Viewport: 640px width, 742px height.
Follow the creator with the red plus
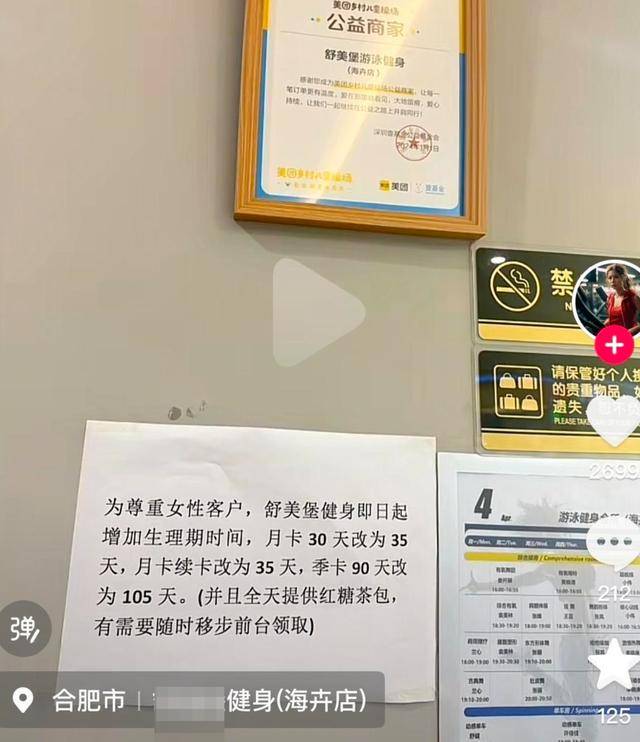click(613, 345)
